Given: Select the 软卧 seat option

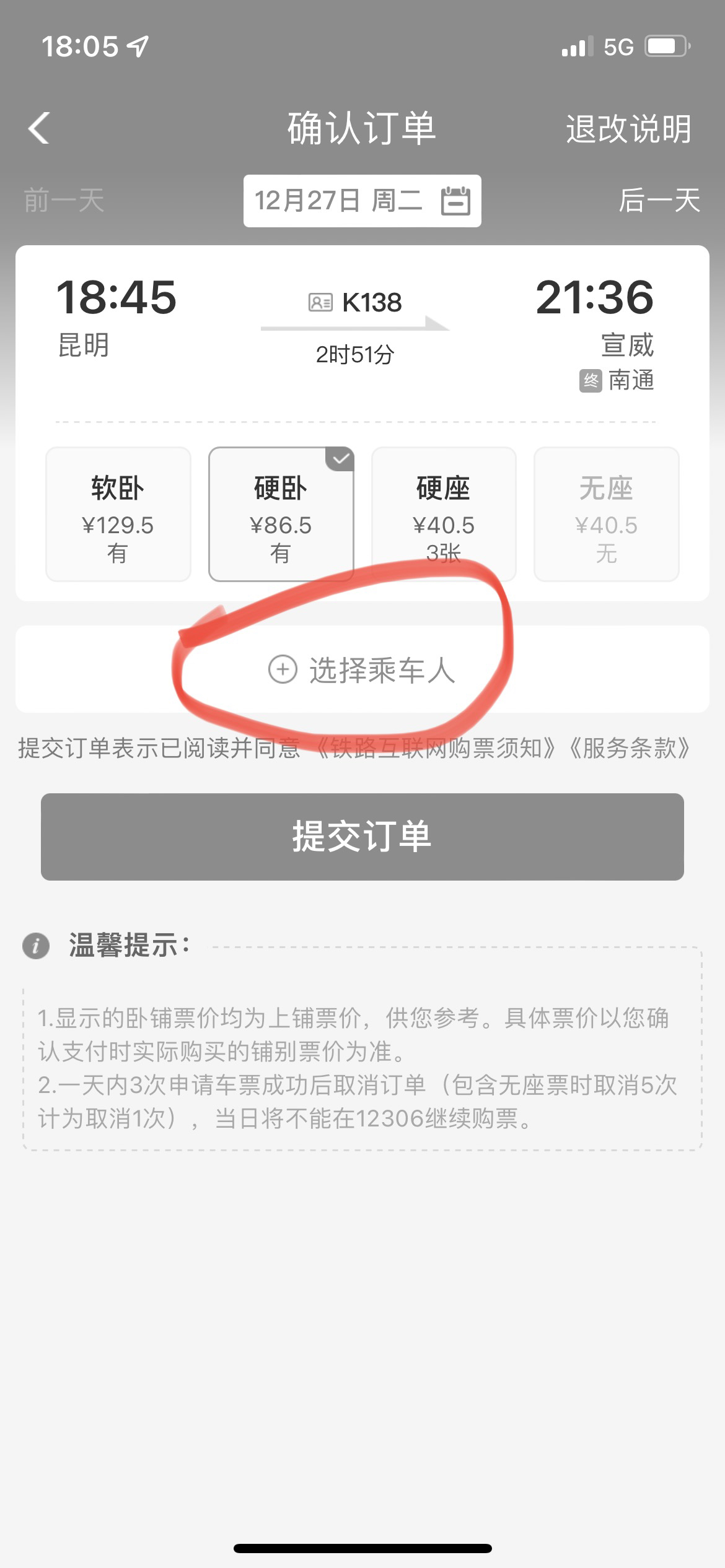Looking at the screenshot, I should [x=118, y=514].
